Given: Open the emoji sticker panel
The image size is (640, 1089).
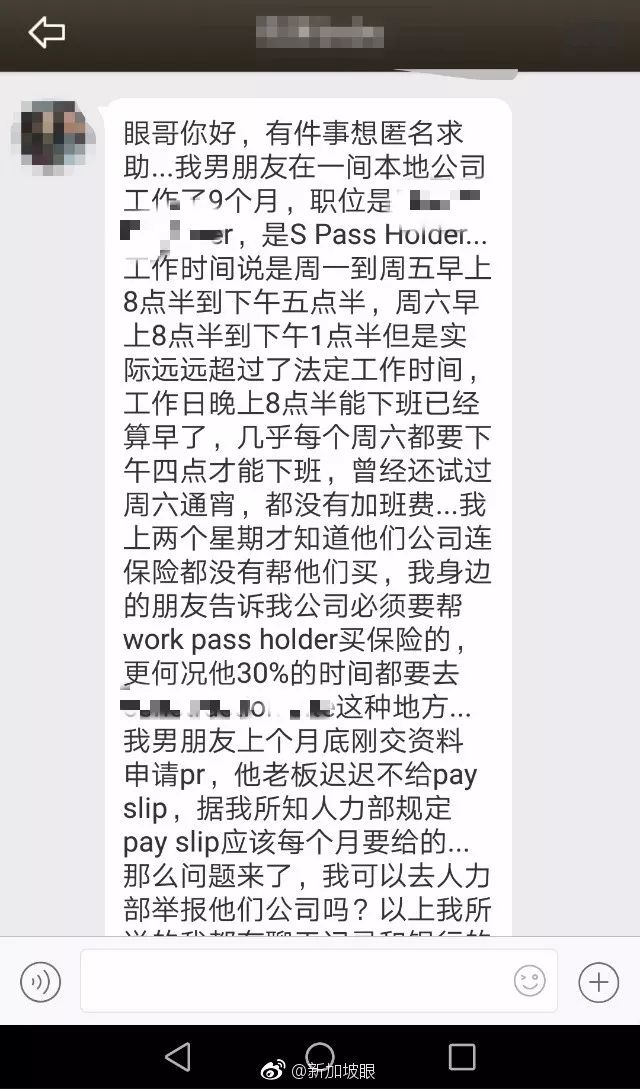Looking at the screenshot, I should coord(530,981).
